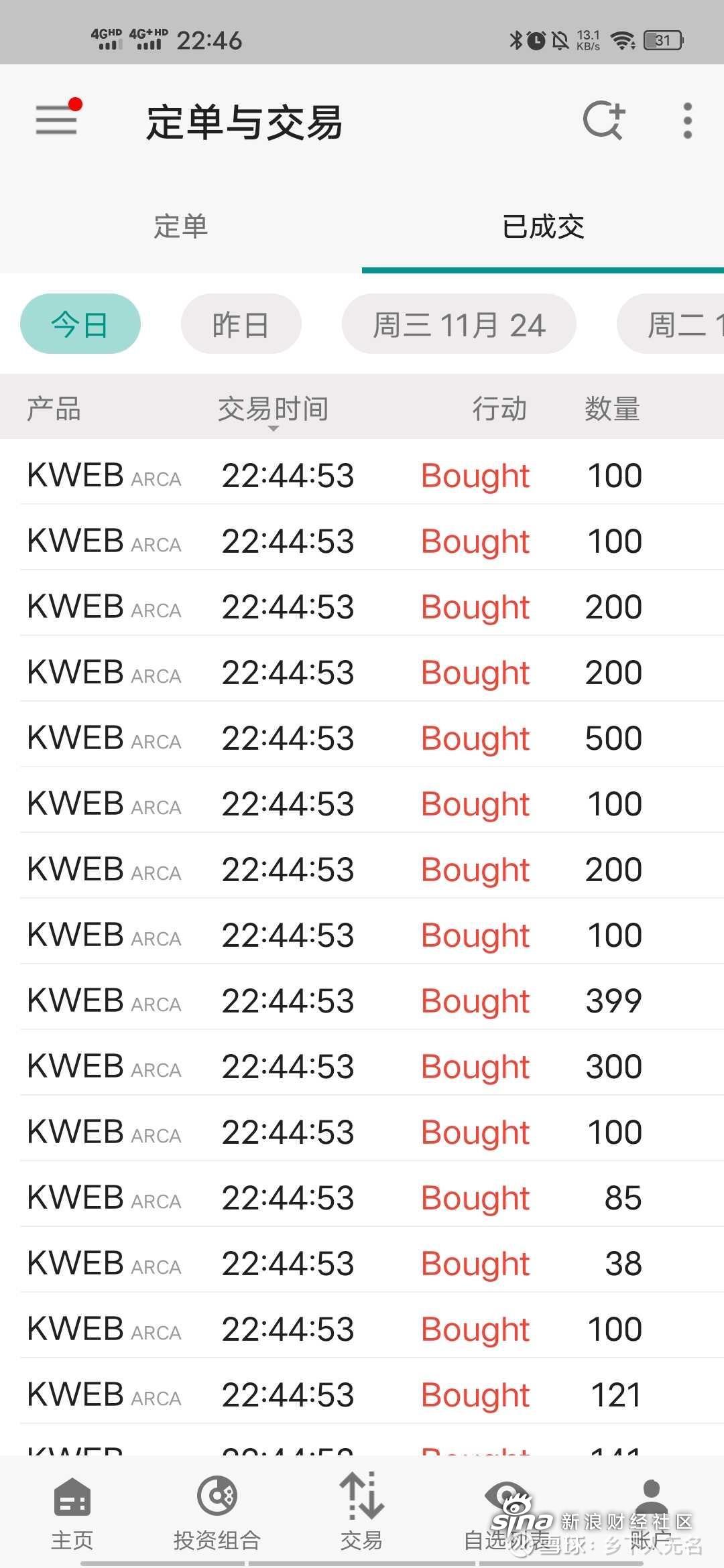Open the three-dot overflow menu
The width and height of the screenshot is (724, 1568).
(687, 121)
